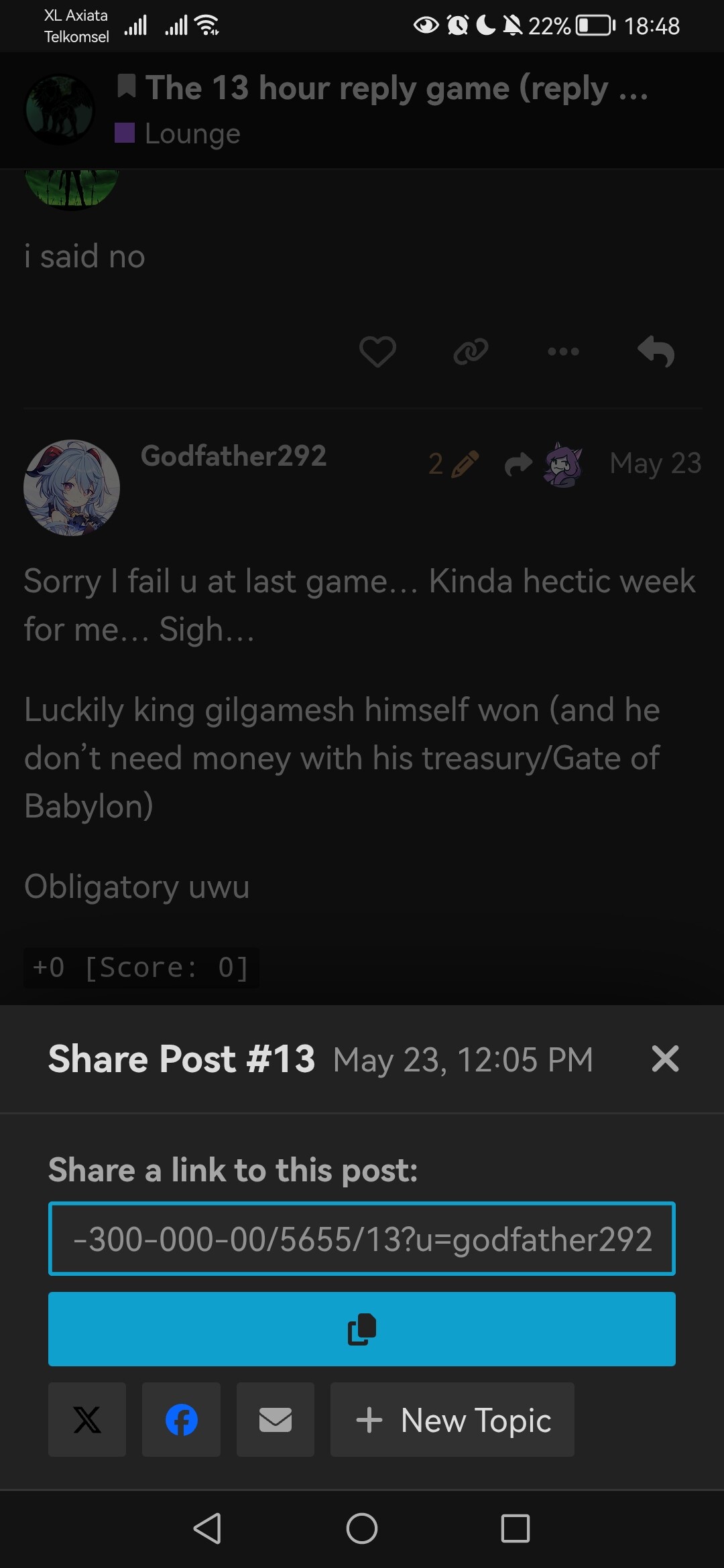Create a New Topic from this post

[452, 1419]
